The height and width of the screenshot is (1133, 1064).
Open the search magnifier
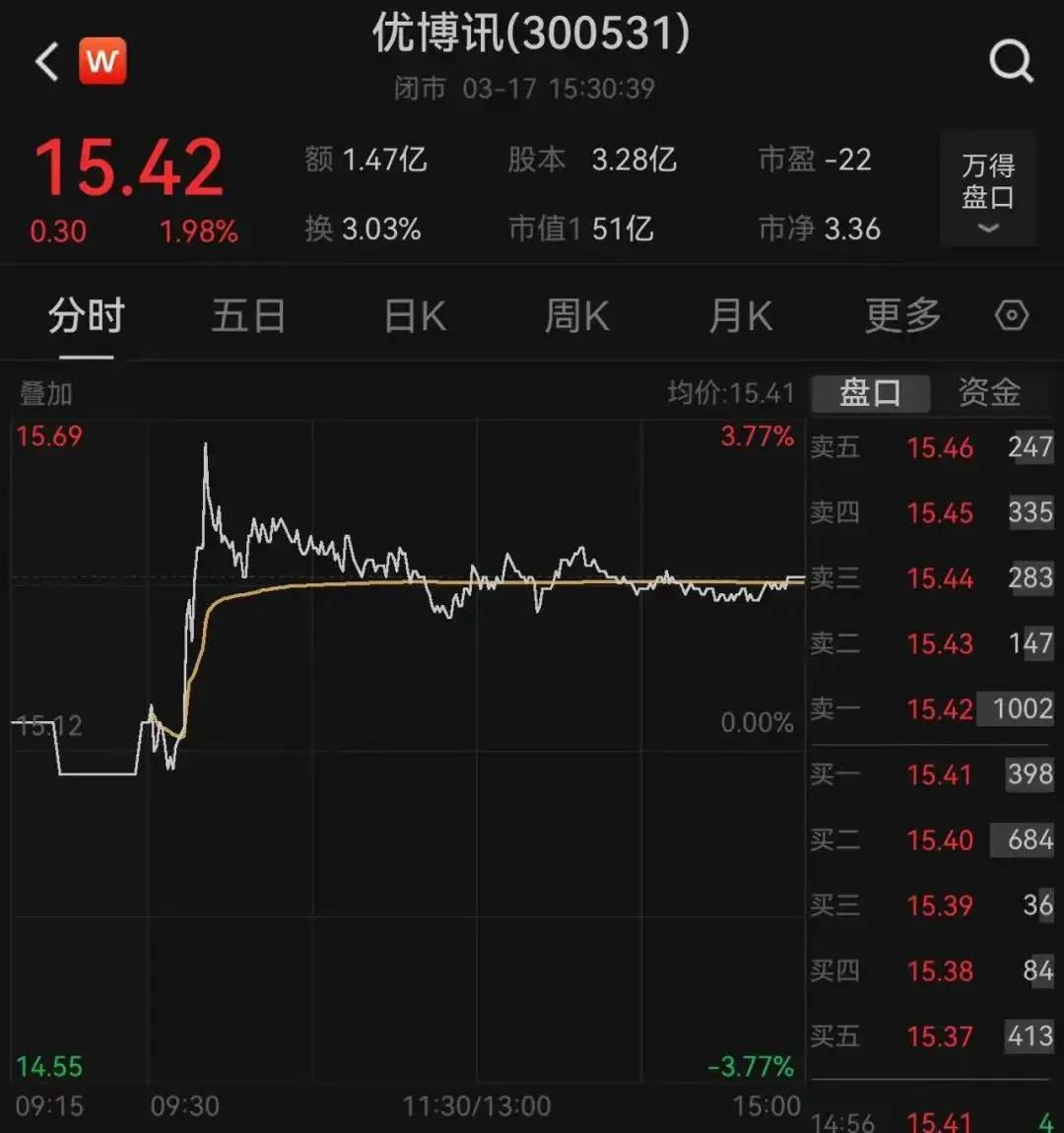pos(1011,60)
